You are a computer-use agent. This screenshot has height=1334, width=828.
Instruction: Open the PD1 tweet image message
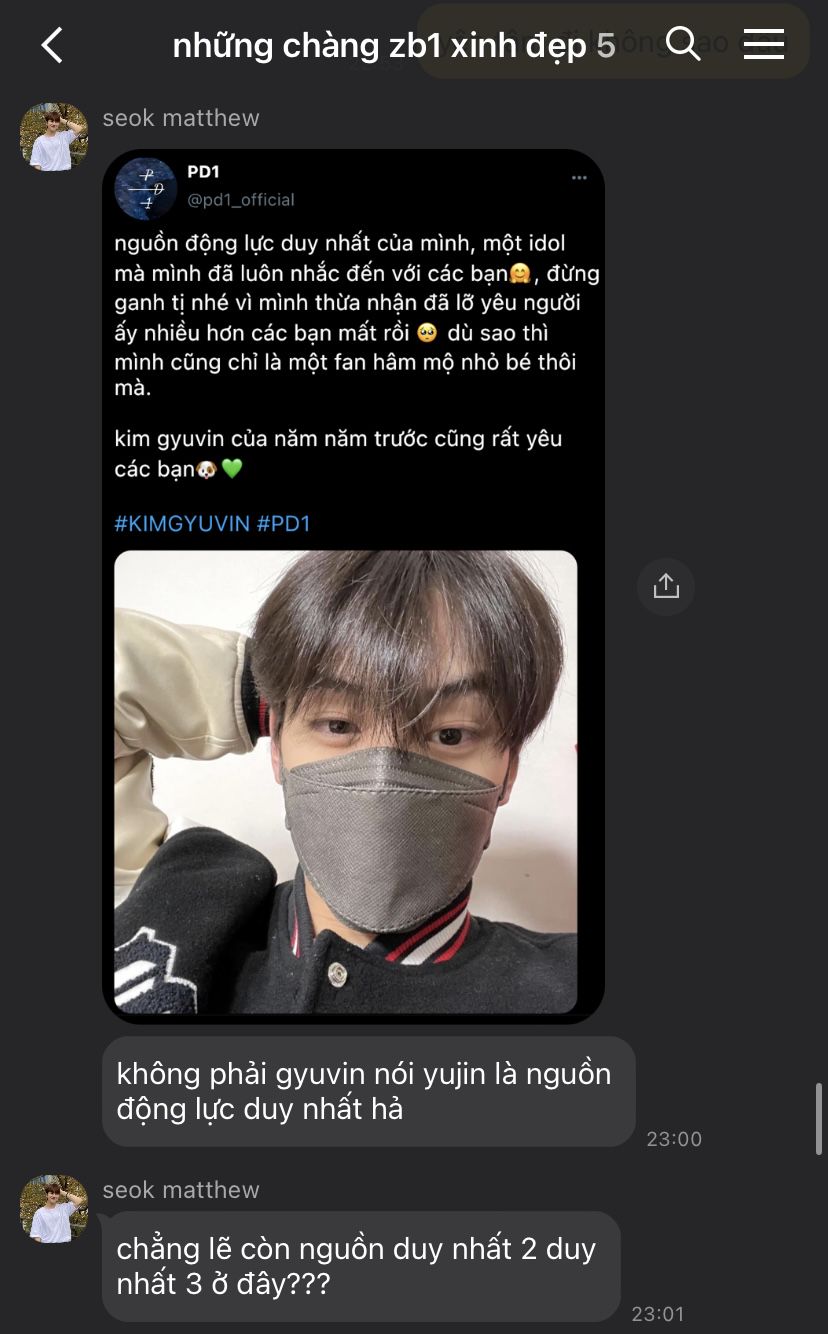(353, 586)
